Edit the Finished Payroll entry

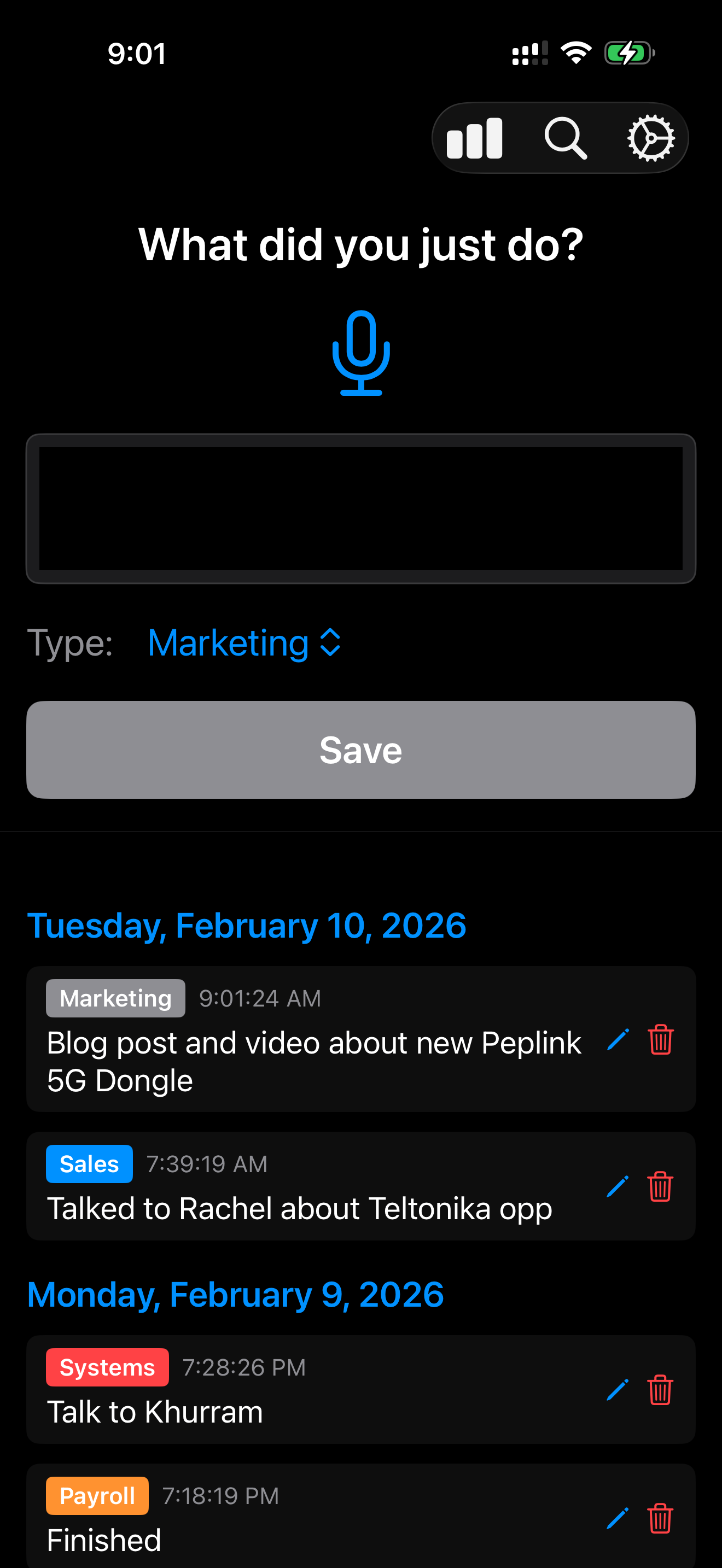point(618,1519)
